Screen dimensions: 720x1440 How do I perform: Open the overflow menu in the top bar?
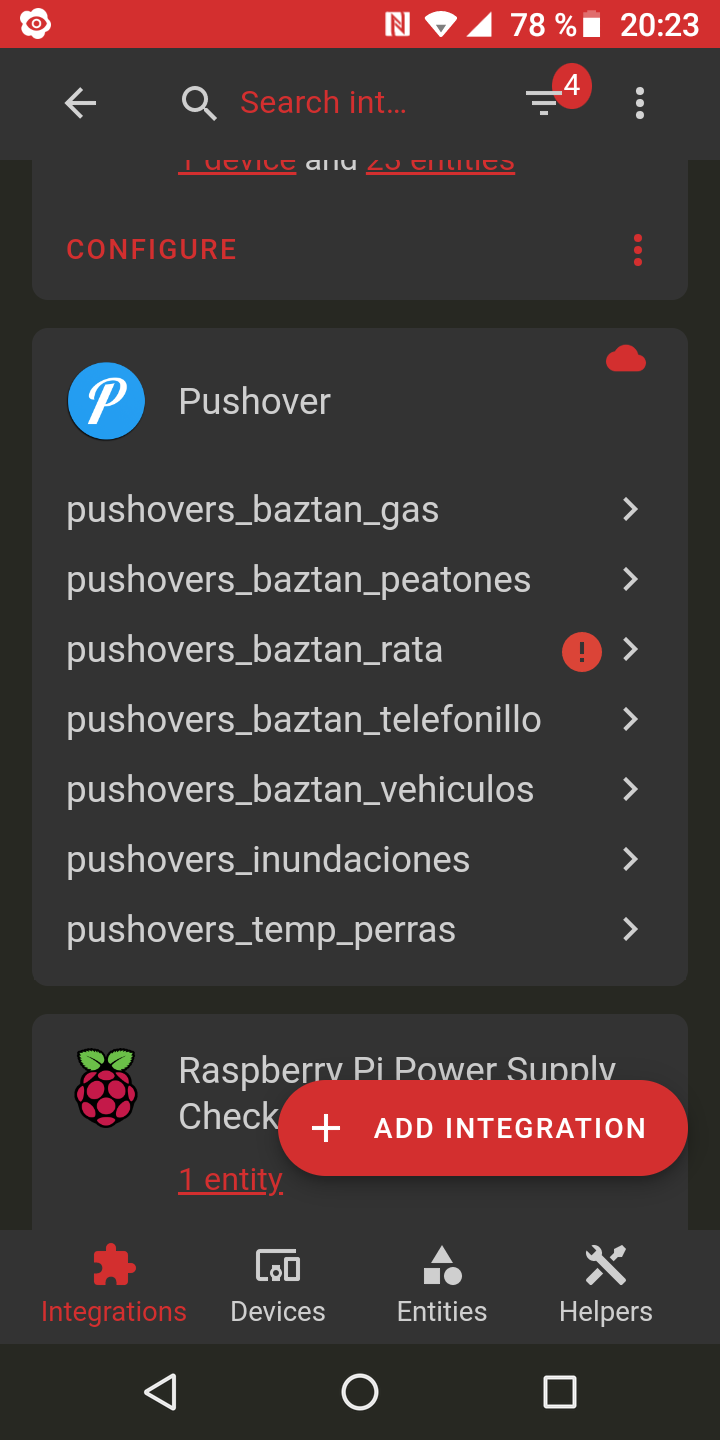[x=639, y=101]
